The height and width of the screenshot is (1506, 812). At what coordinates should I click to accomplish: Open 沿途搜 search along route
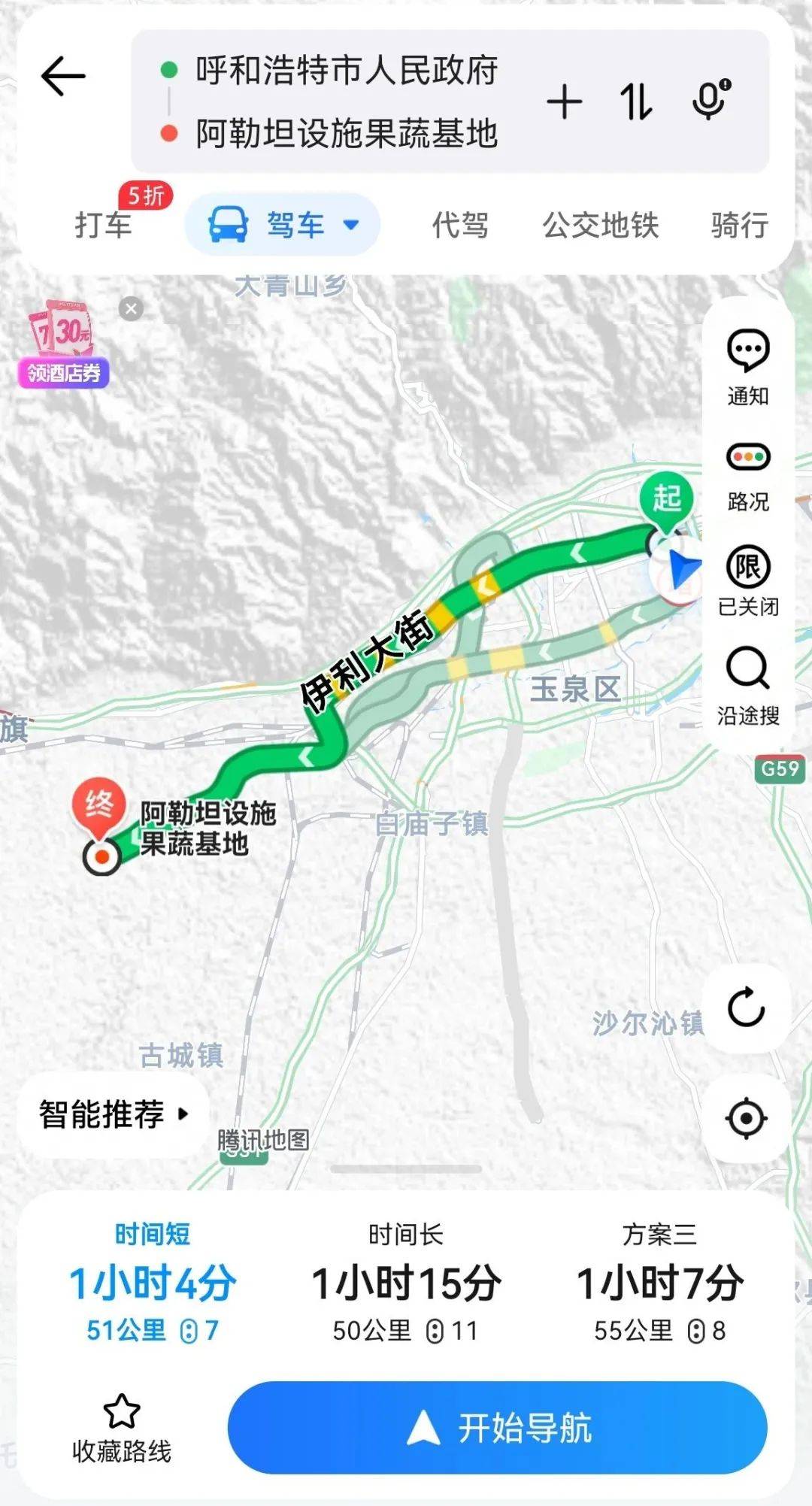tap(747, 686)
